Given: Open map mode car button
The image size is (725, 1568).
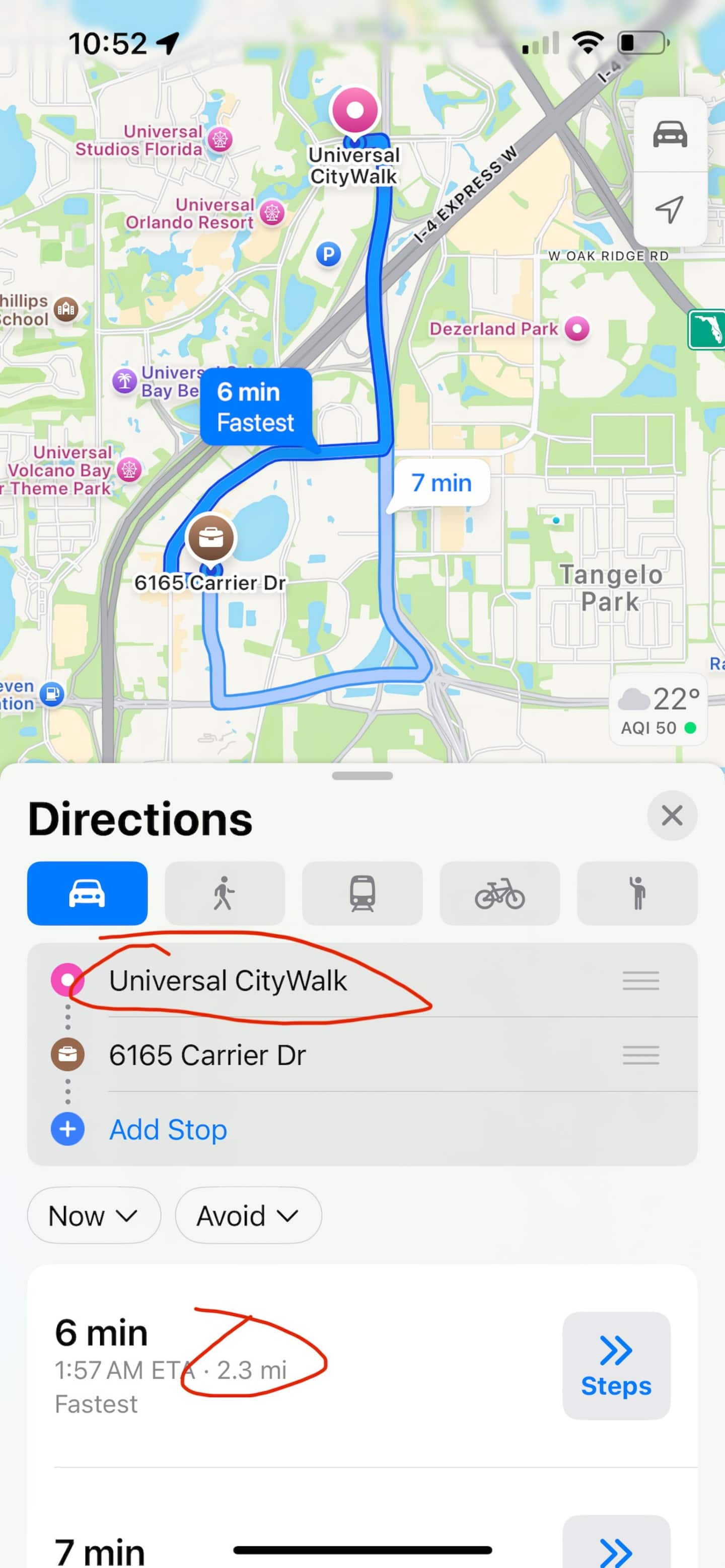Looking at the screenshot, I should (x=670, y=134).
